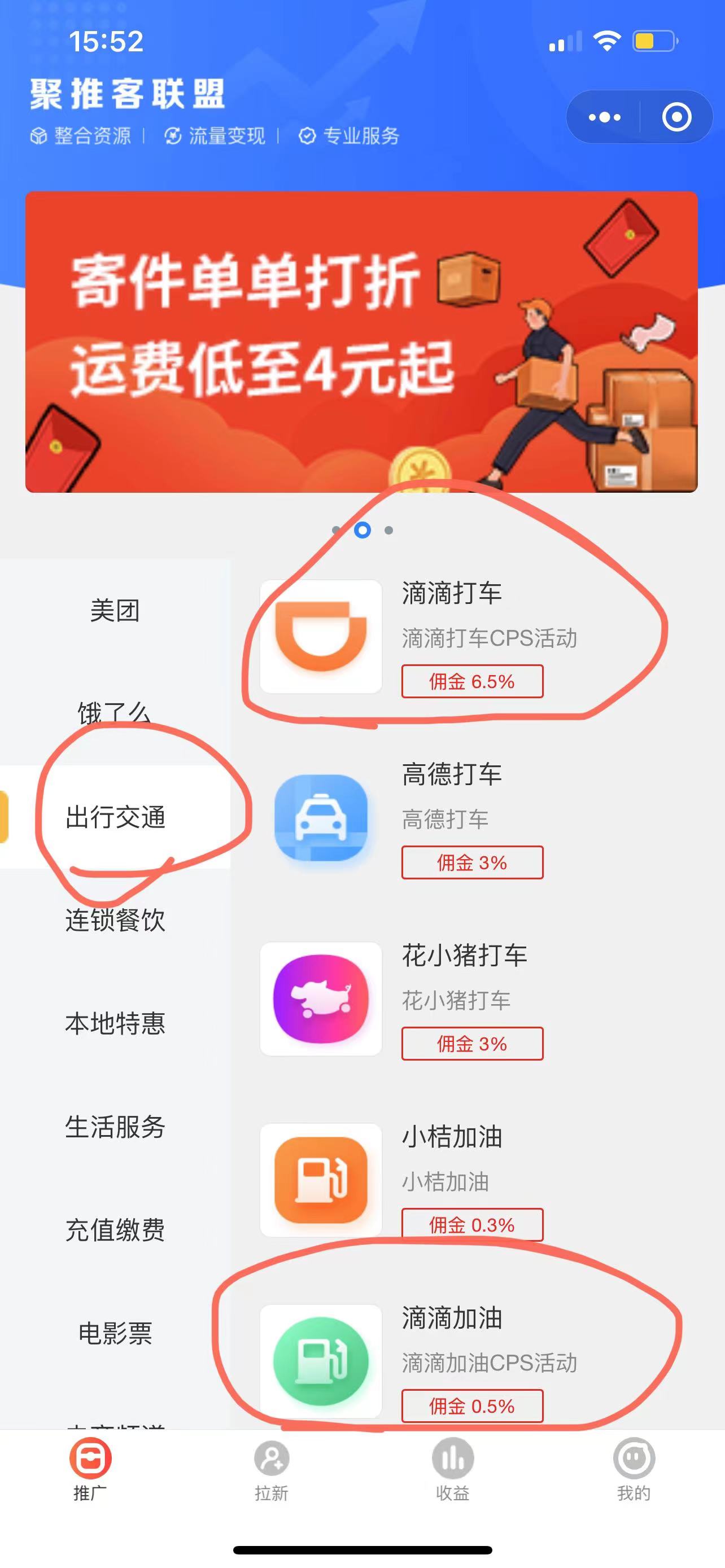Switch to 本地特惠 category
This screenshot has width=725, height=1568.
[115, 1023]
